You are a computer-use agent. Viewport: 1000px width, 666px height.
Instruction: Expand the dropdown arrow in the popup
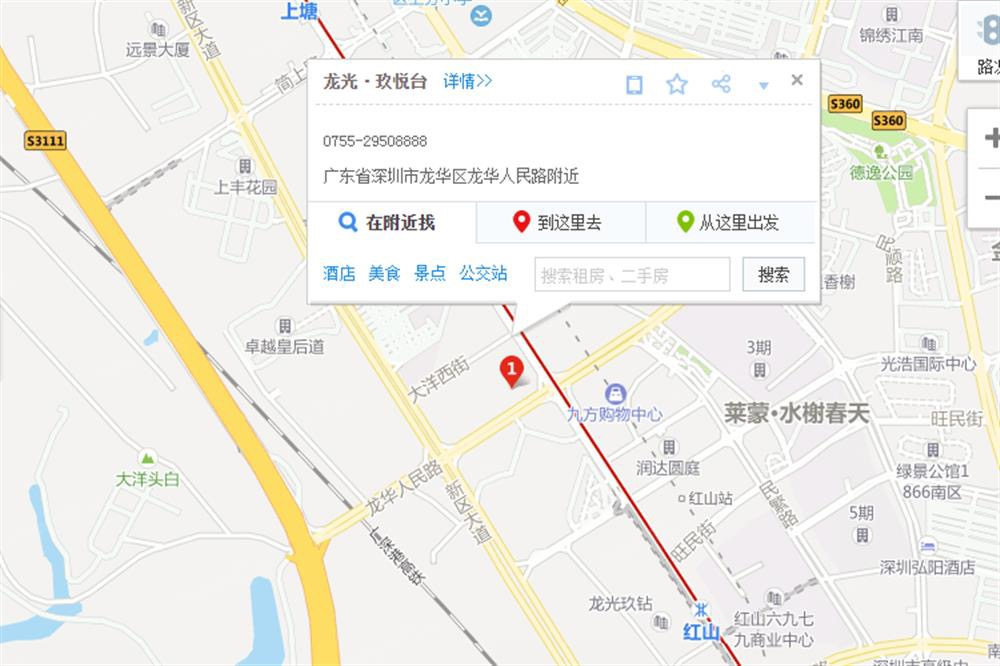(764, 86)
